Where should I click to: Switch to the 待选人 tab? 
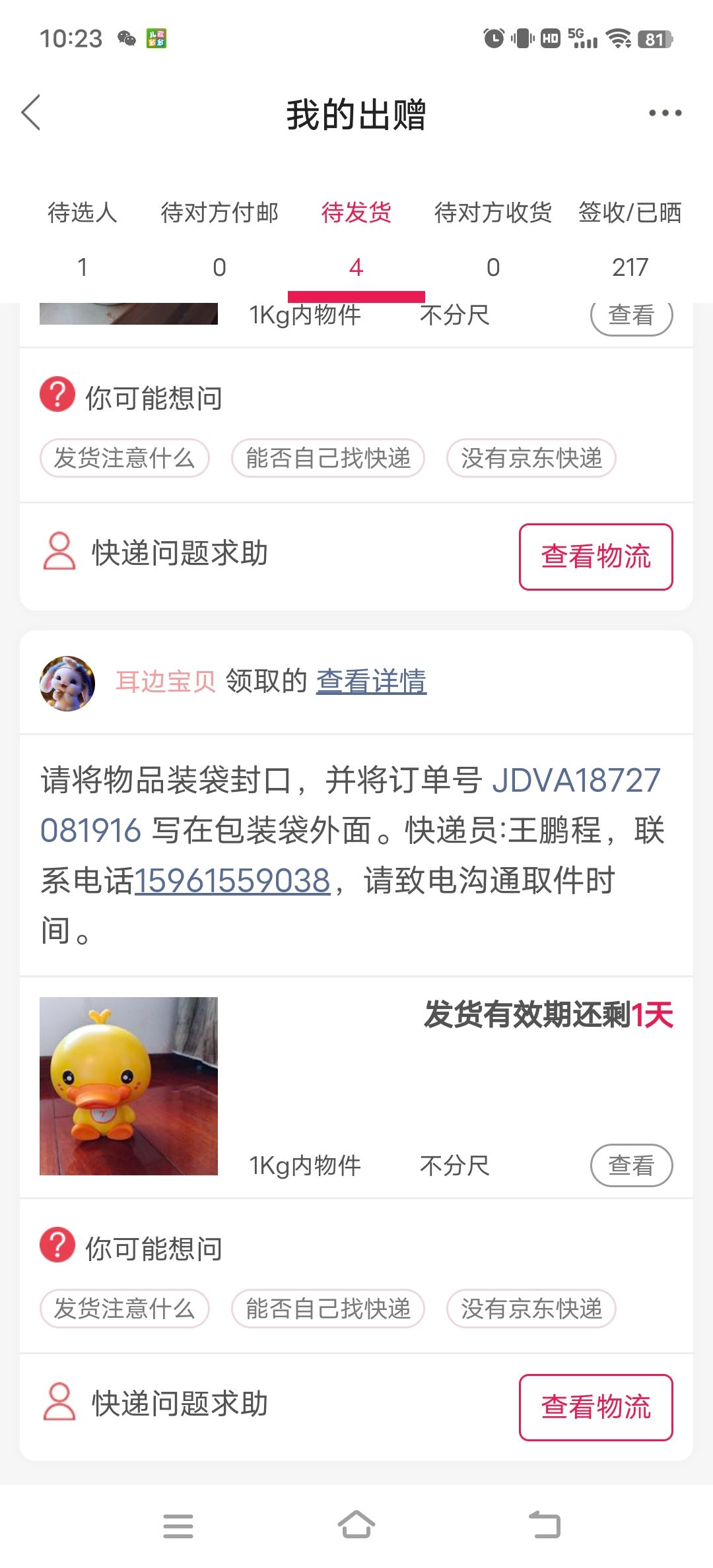(x=83, y=239)
